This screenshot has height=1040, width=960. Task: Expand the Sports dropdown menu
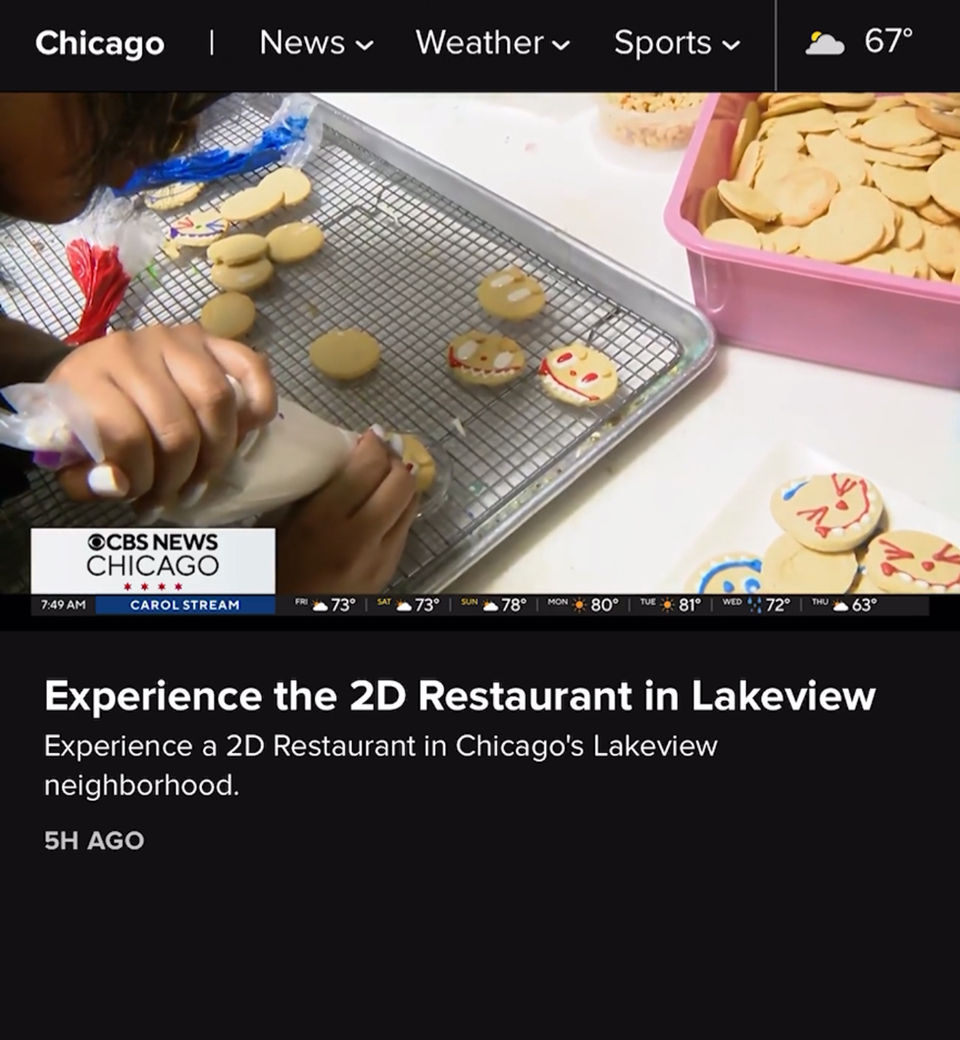point(677,43)
